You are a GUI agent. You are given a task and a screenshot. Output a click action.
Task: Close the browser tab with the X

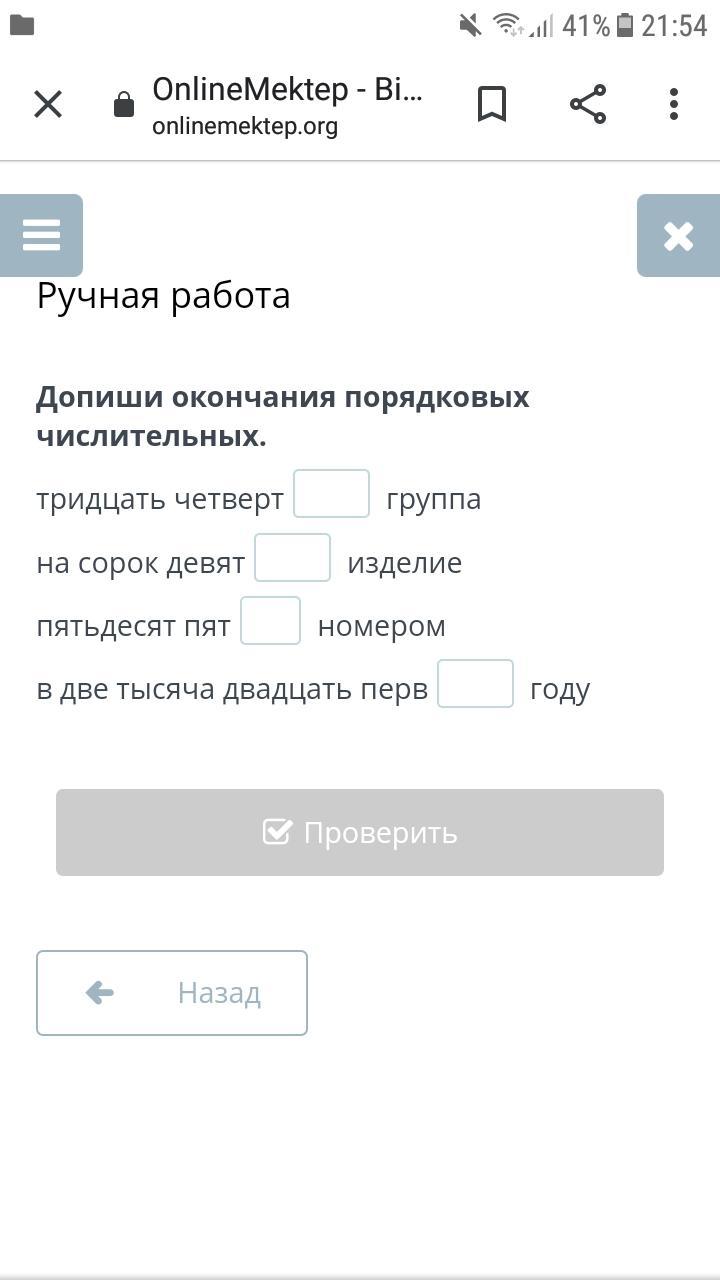(x=48, y=104)
